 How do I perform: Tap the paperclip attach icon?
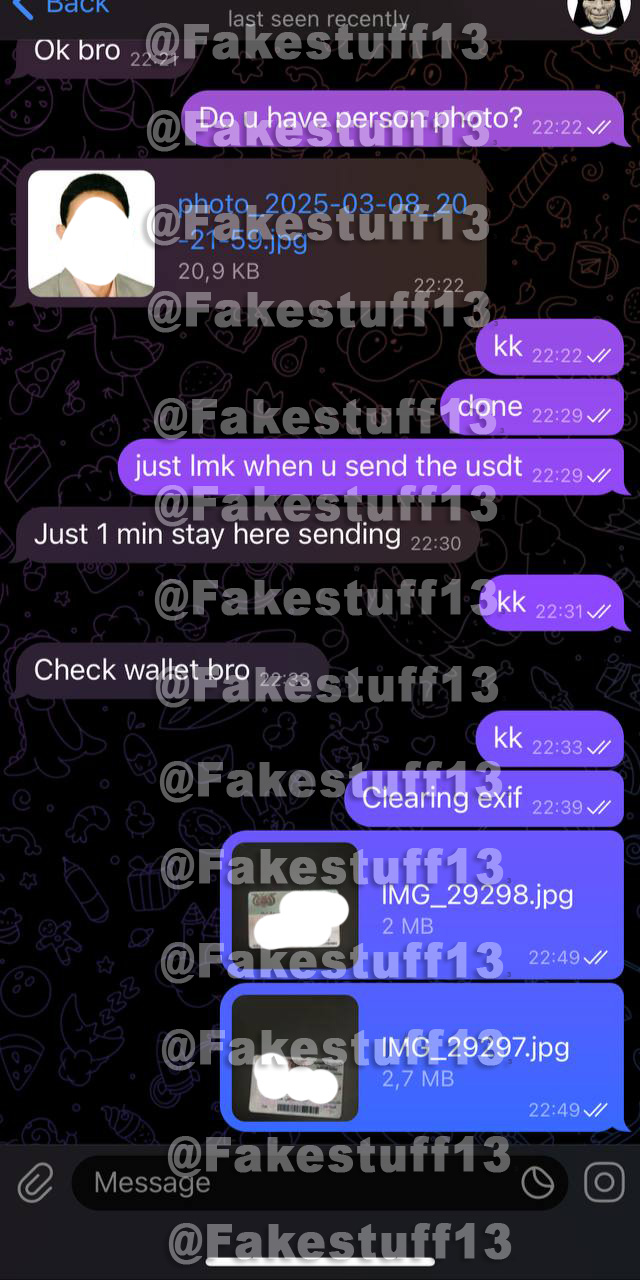point(36,1183)
